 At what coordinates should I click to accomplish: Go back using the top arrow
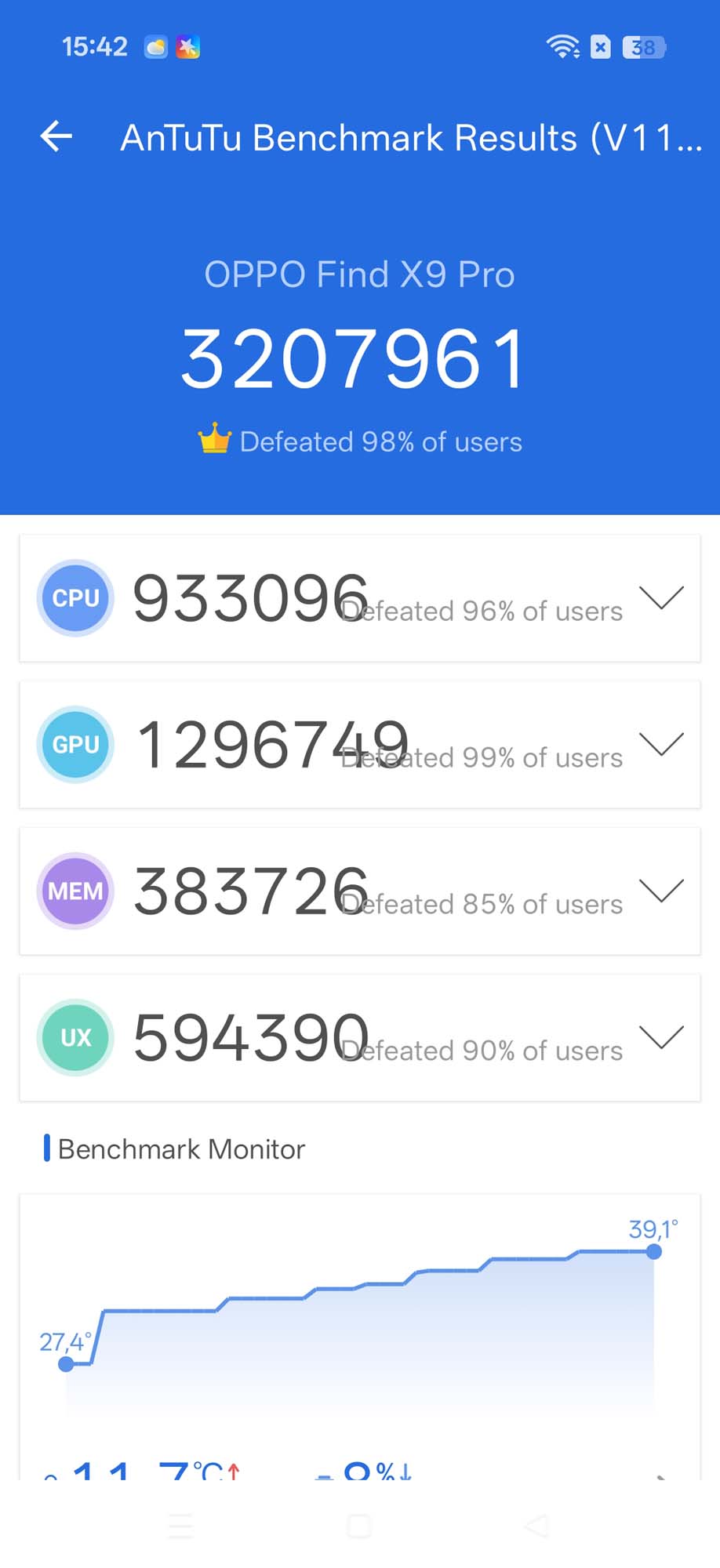pyautogui.click(x=56, y=136)
